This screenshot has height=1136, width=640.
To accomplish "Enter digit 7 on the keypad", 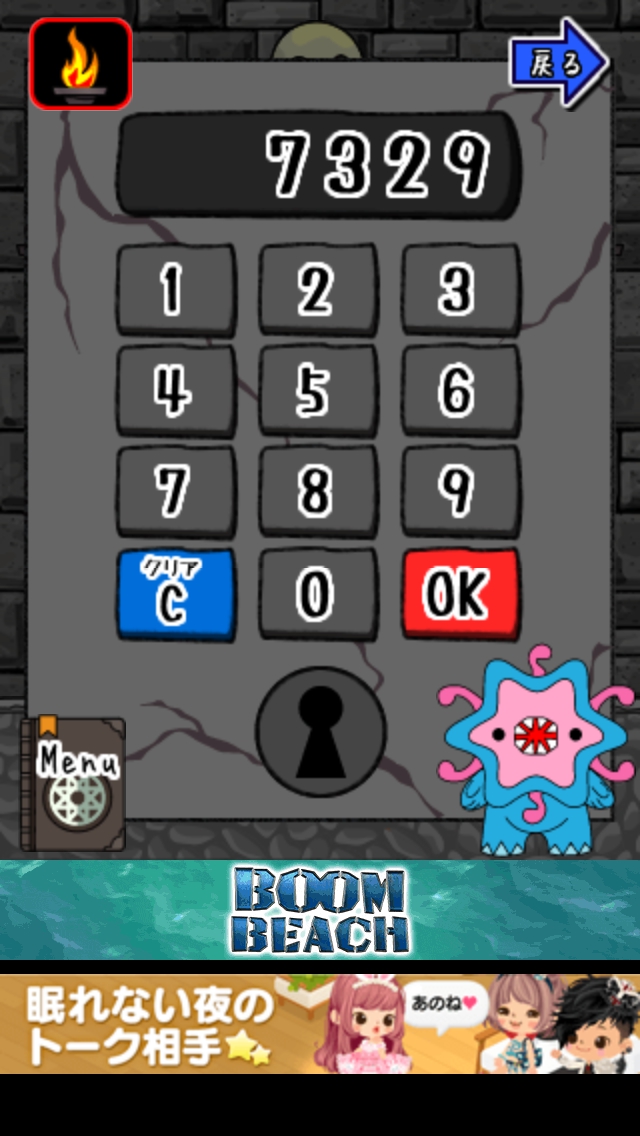I will click(x=176, y=492).
